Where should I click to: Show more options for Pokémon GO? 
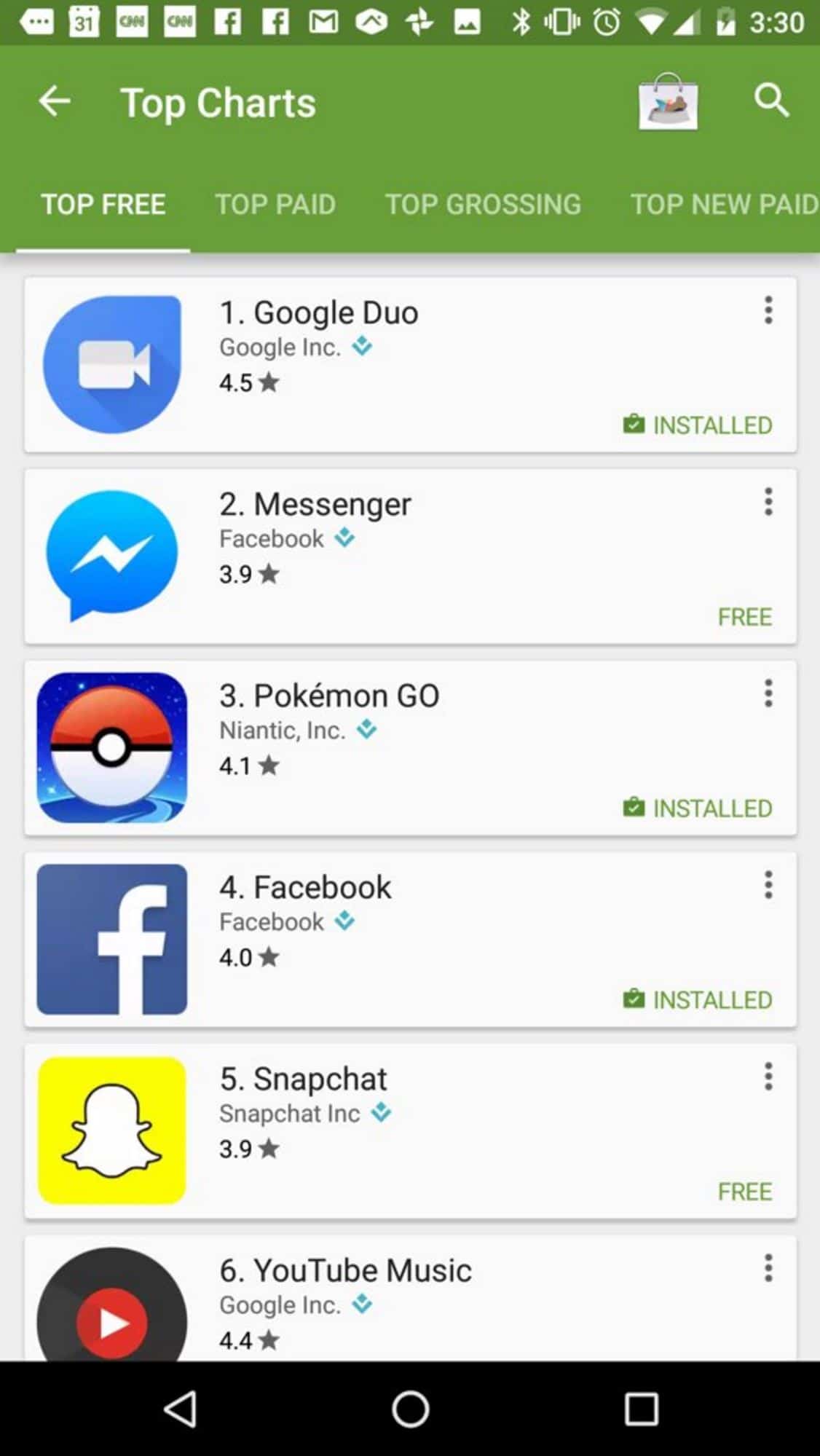(768, 694)
